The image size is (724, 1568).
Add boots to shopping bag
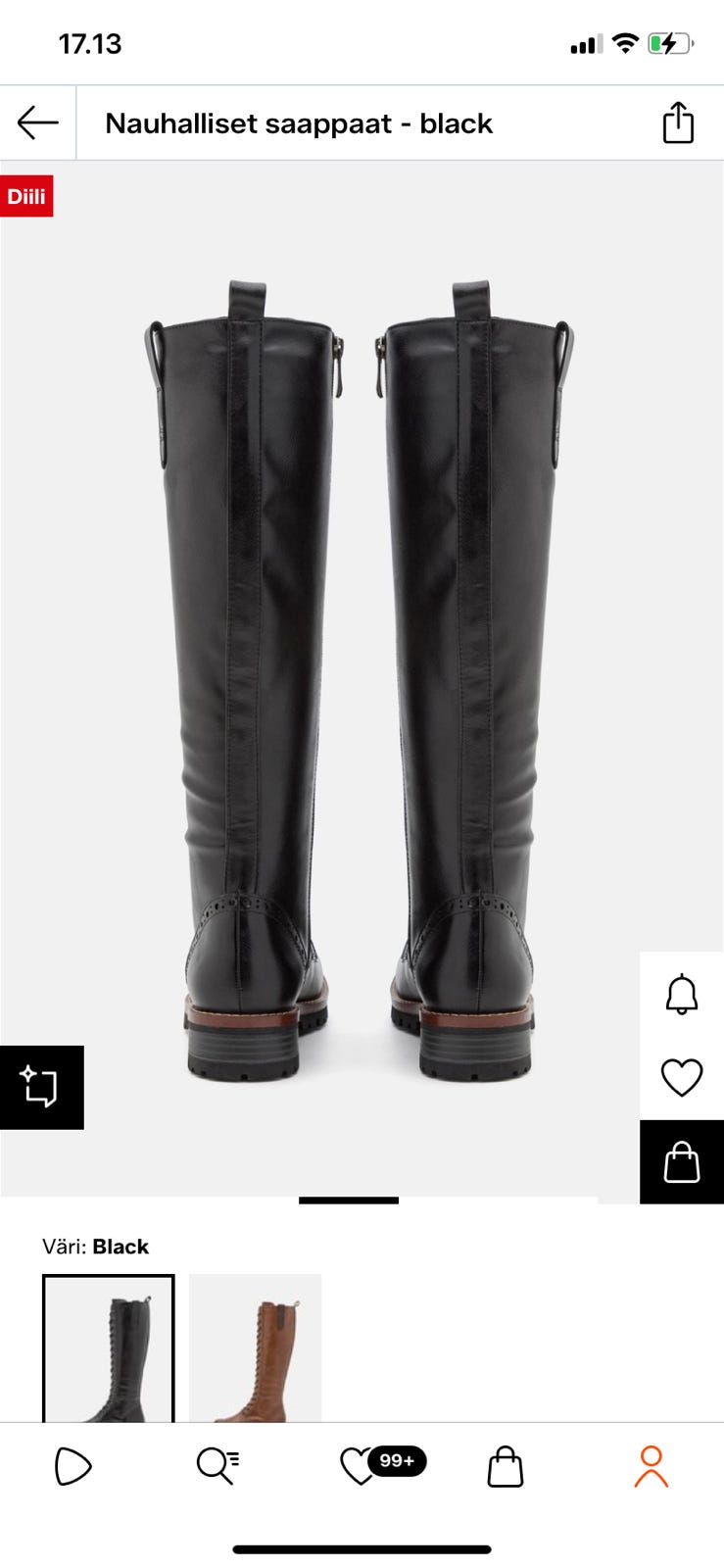point(682,1162)
